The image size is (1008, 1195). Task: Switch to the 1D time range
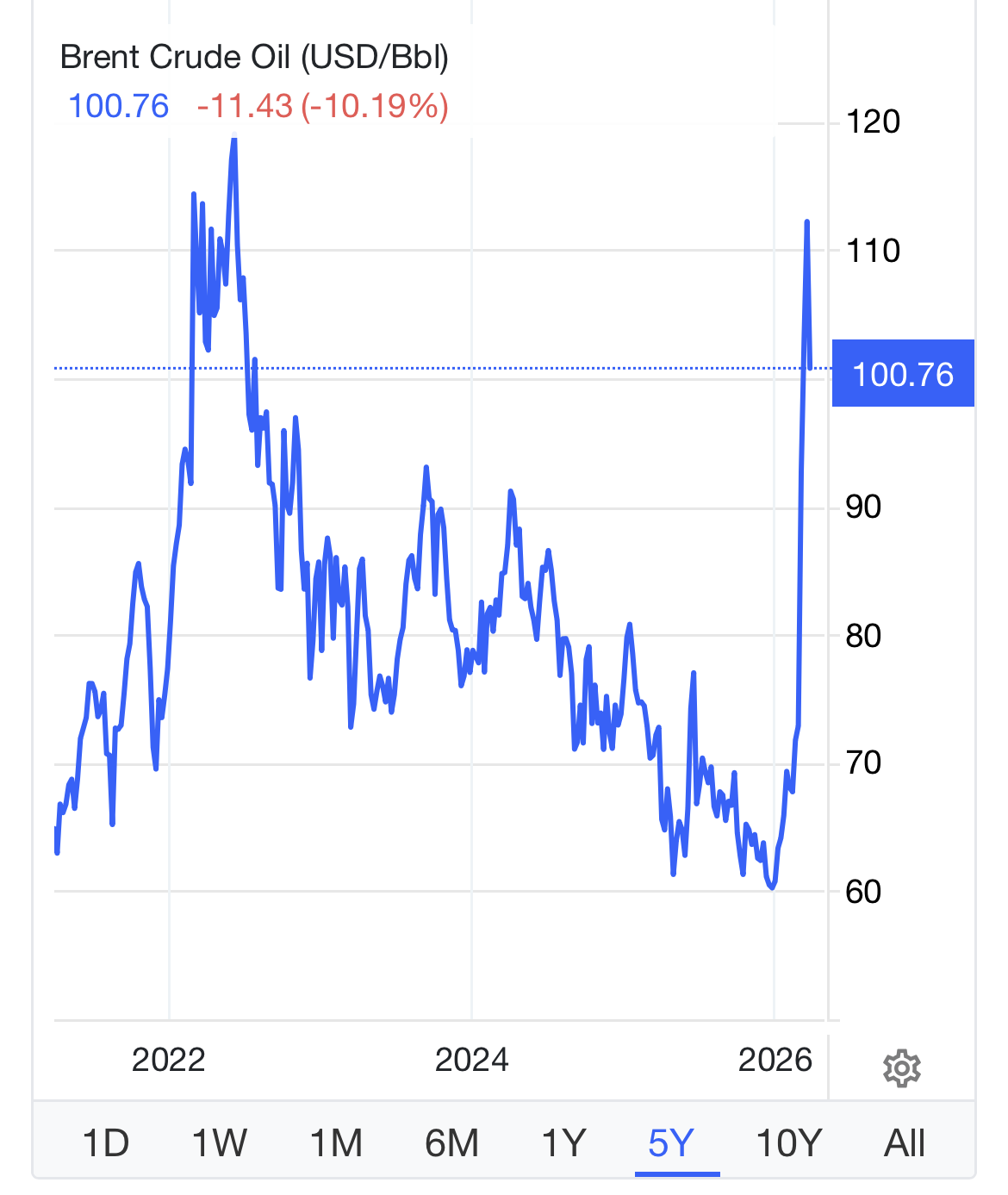coord(105,1143)
